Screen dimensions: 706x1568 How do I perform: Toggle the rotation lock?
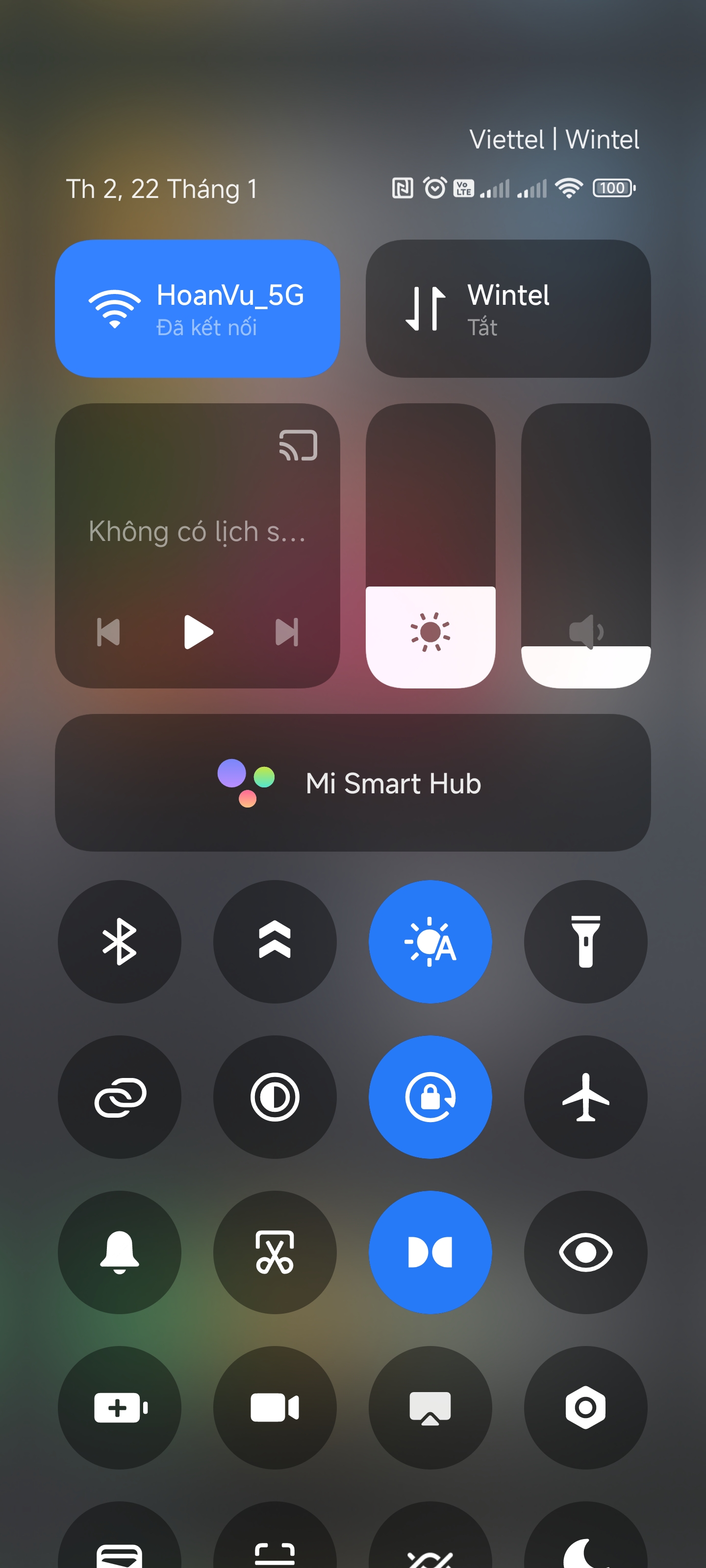430,1097
